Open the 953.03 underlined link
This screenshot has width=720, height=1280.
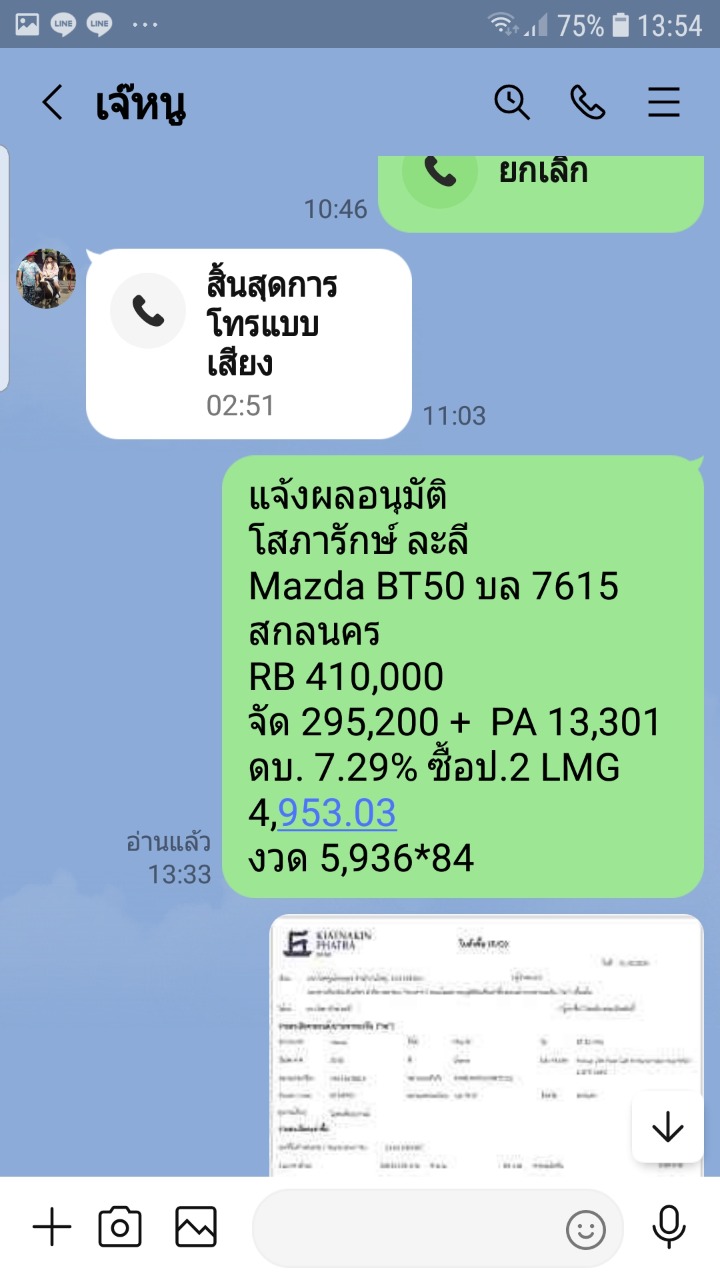click(x=337, y=813)
